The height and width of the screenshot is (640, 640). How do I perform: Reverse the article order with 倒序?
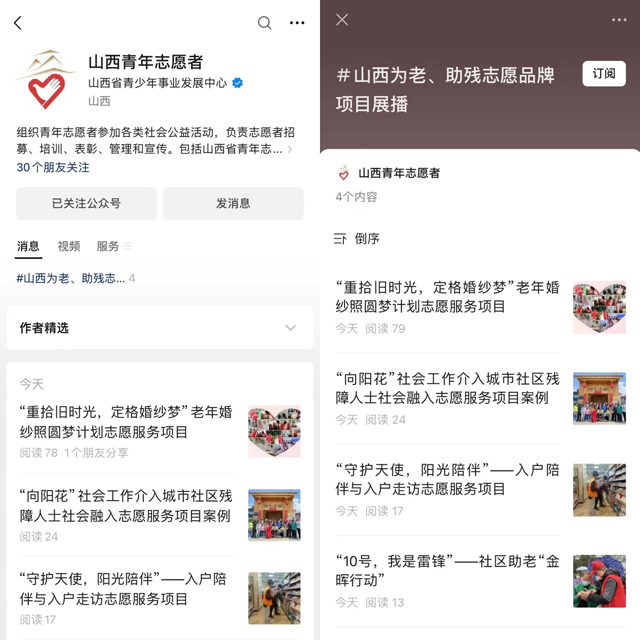(x=357, y=239)
